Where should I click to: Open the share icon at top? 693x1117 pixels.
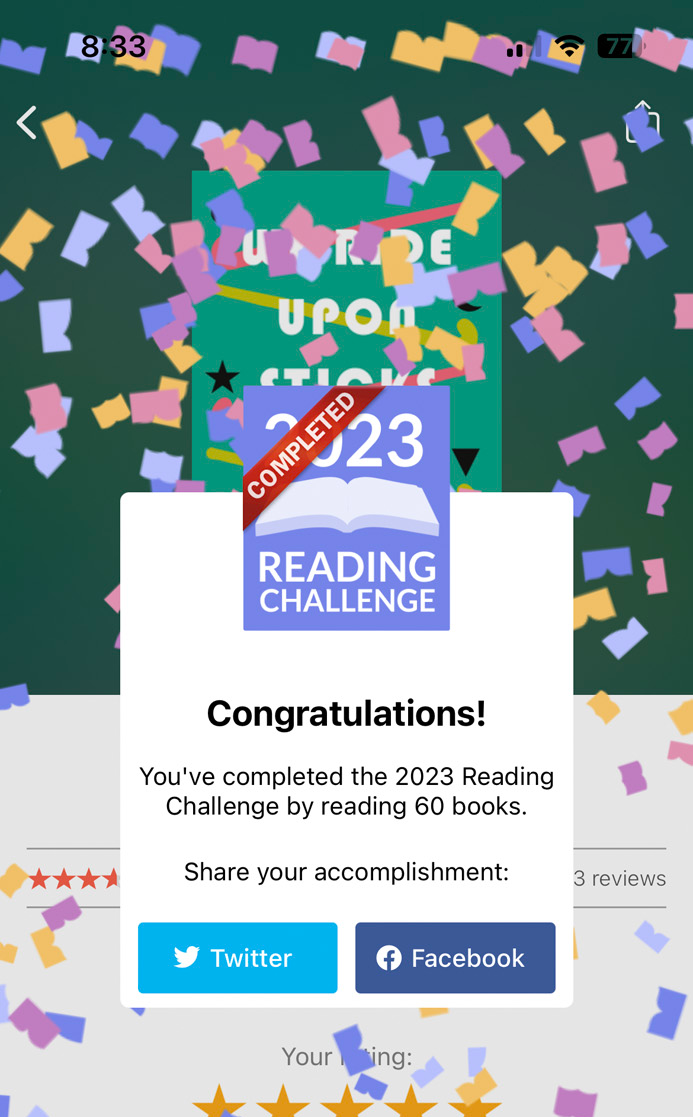[x=643, y=122]
